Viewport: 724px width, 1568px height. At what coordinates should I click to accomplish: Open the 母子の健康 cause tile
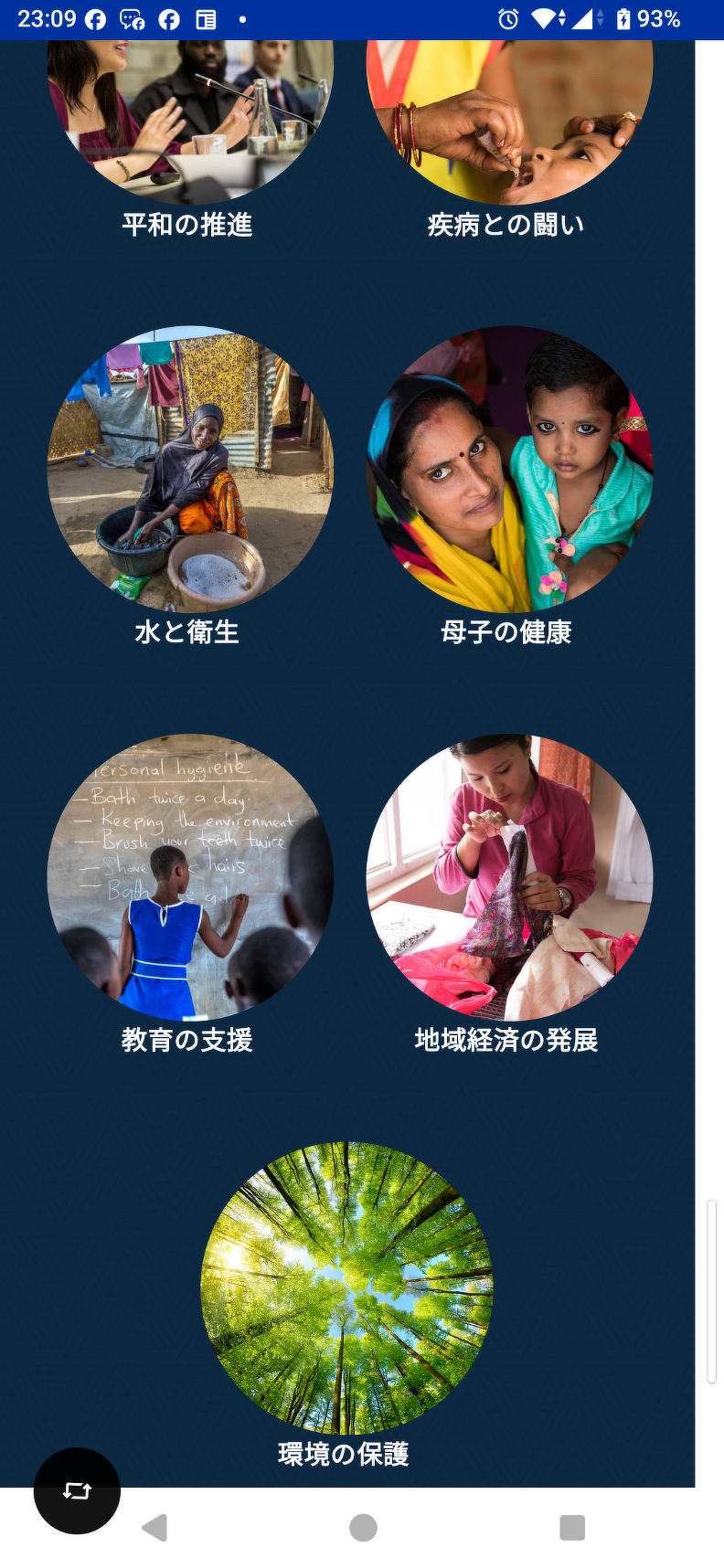click(509, 469)
